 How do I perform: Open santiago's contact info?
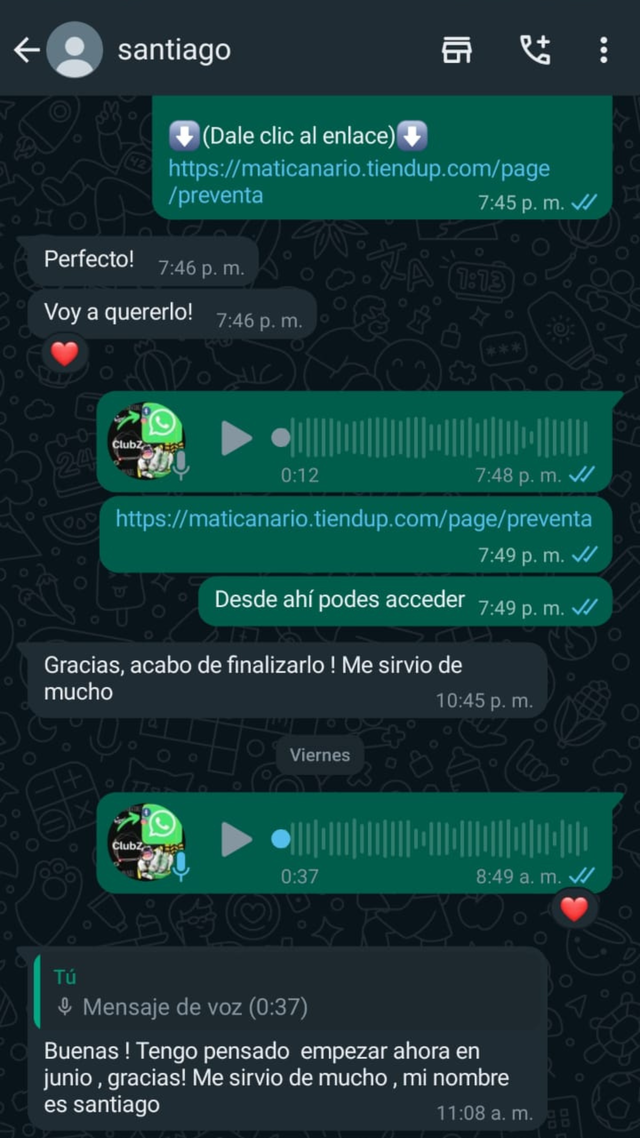tap(174, 50)
